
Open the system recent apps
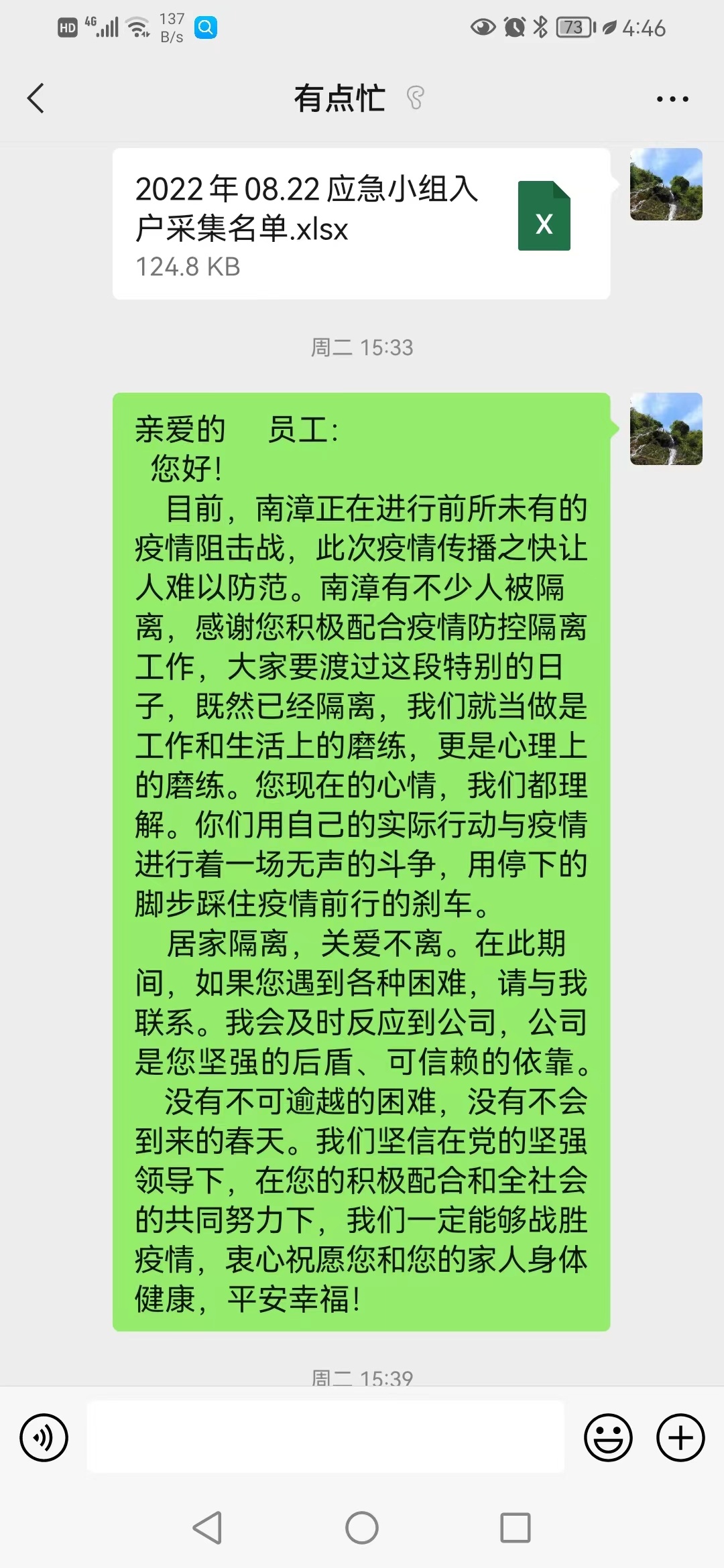[x=516, y=1528]
